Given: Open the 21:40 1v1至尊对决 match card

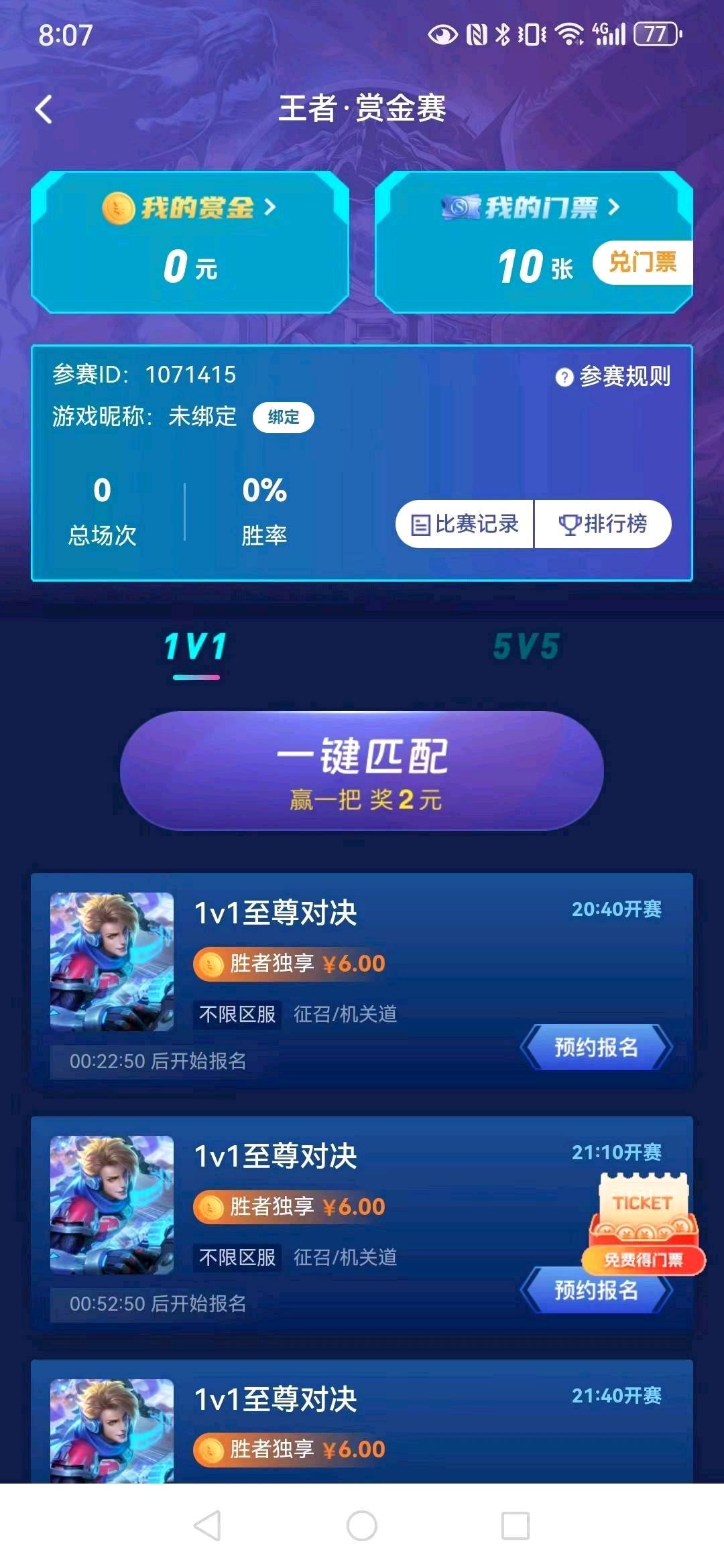Looking at the screenshot, I should [x=362, y=1421].
